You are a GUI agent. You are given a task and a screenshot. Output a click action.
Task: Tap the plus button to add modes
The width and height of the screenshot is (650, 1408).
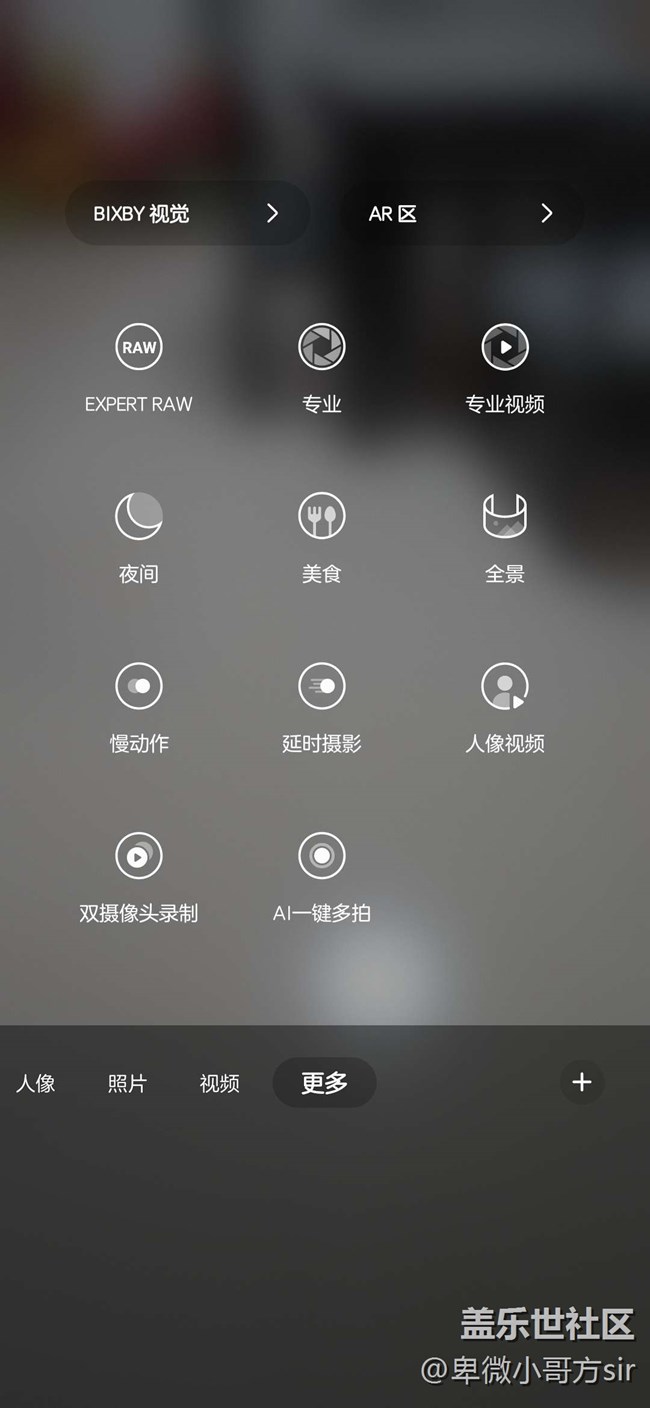click(x=582, y=1081)
